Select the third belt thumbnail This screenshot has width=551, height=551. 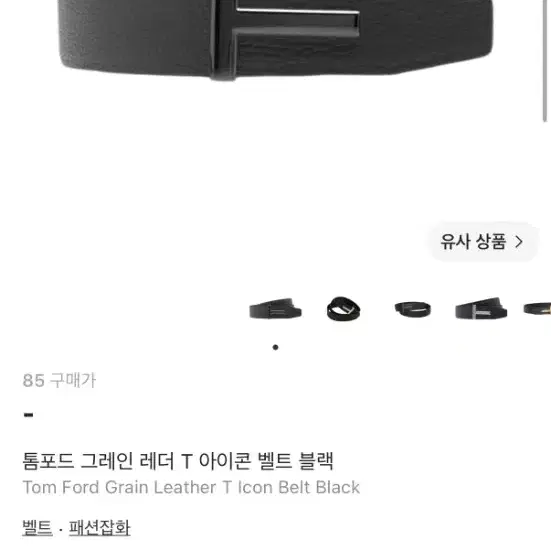413,309
